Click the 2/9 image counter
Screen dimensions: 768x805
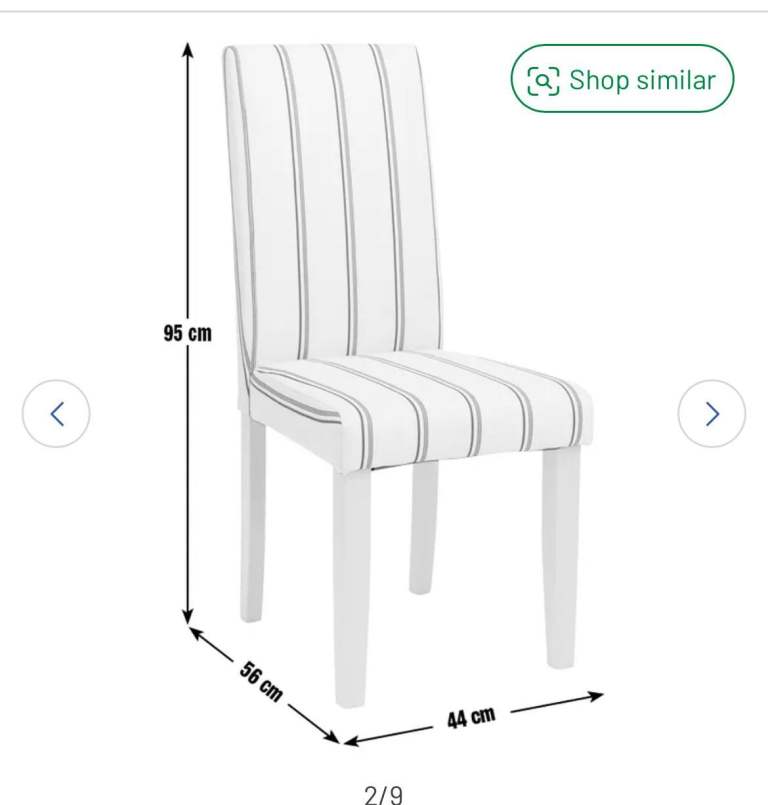(x=384, y=789)
